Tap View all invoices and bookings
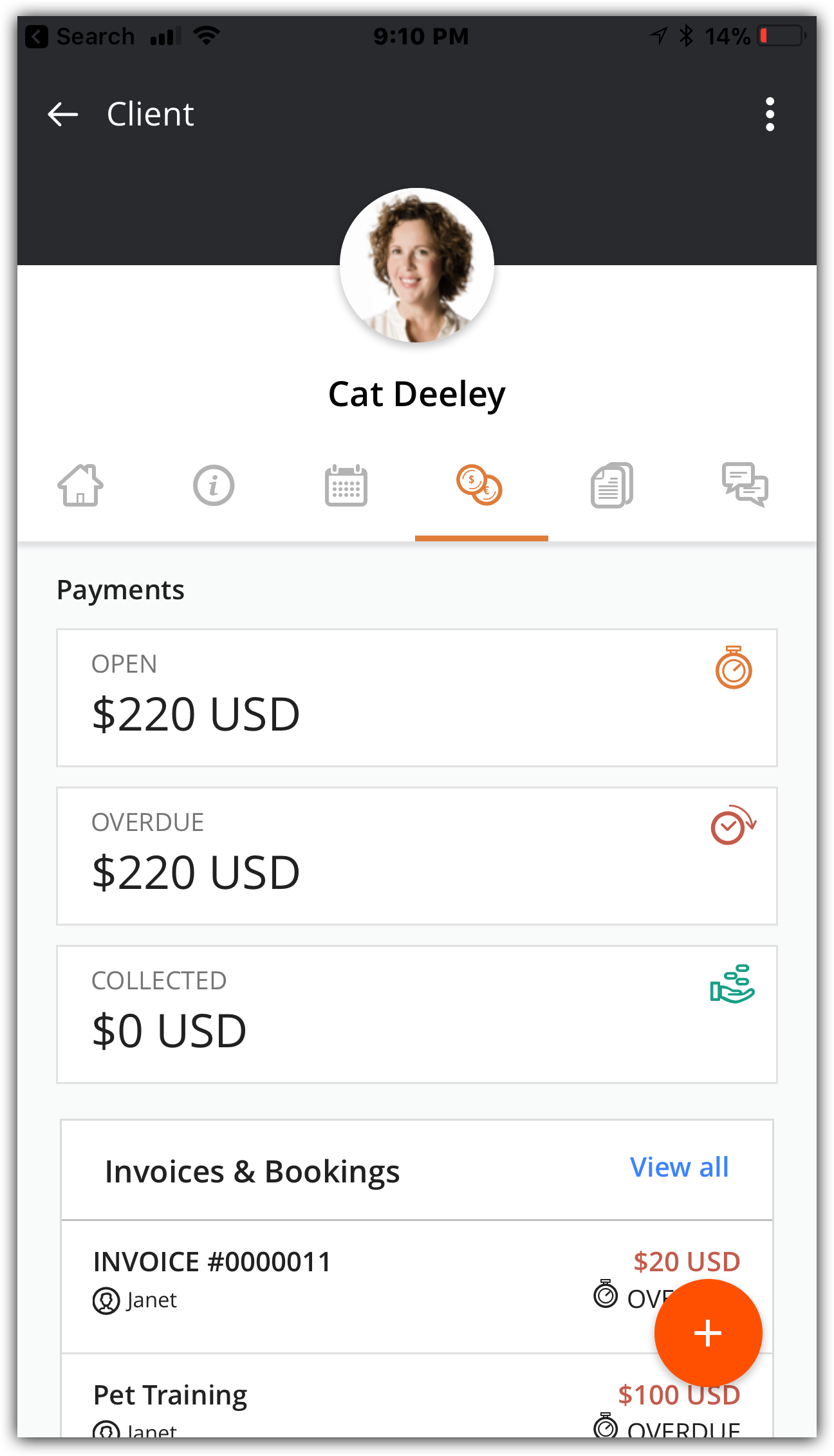This screenshot has width=834, height=1456. pyautogui.click(x=679, y=1167)
